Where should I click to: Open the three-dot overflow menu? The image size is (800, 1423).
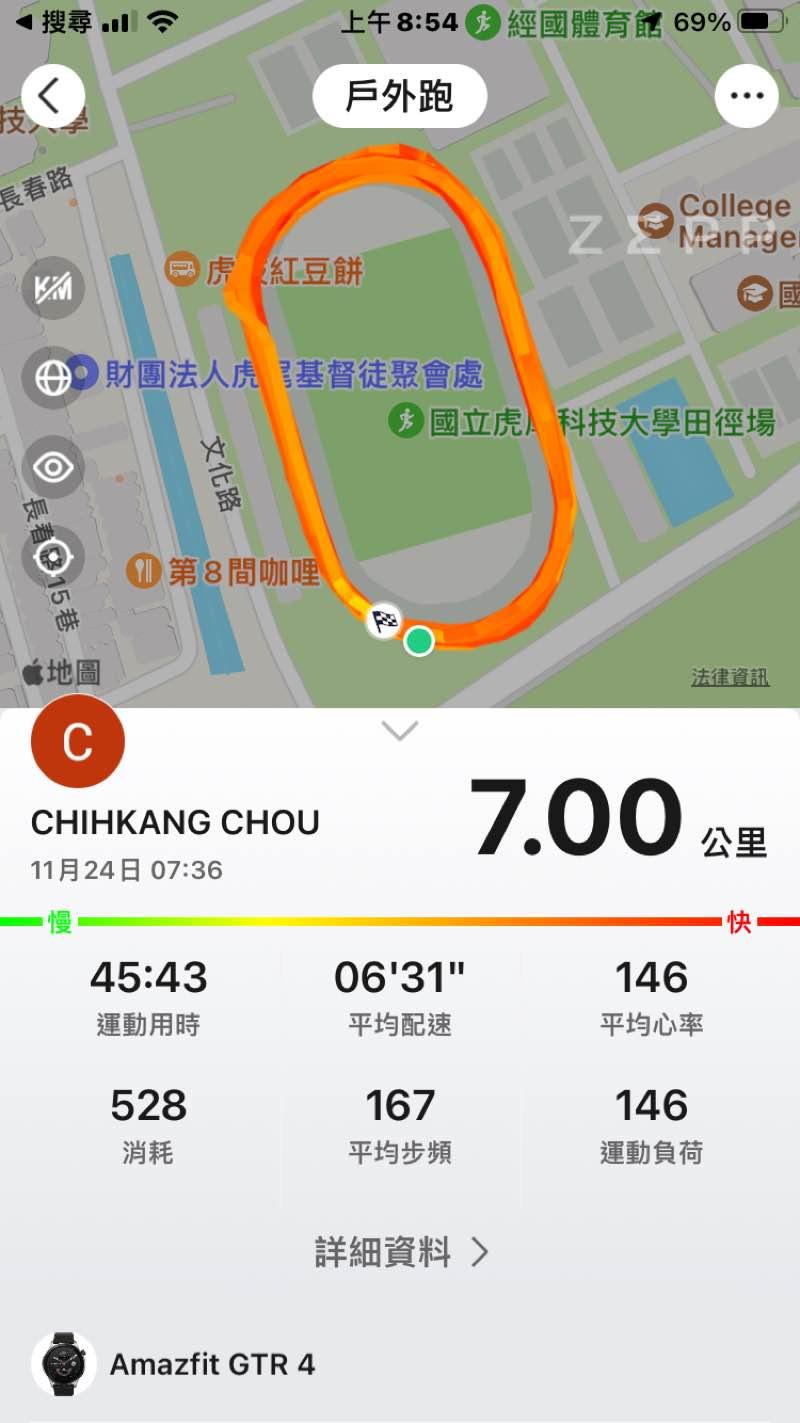(x=746, y=96)
